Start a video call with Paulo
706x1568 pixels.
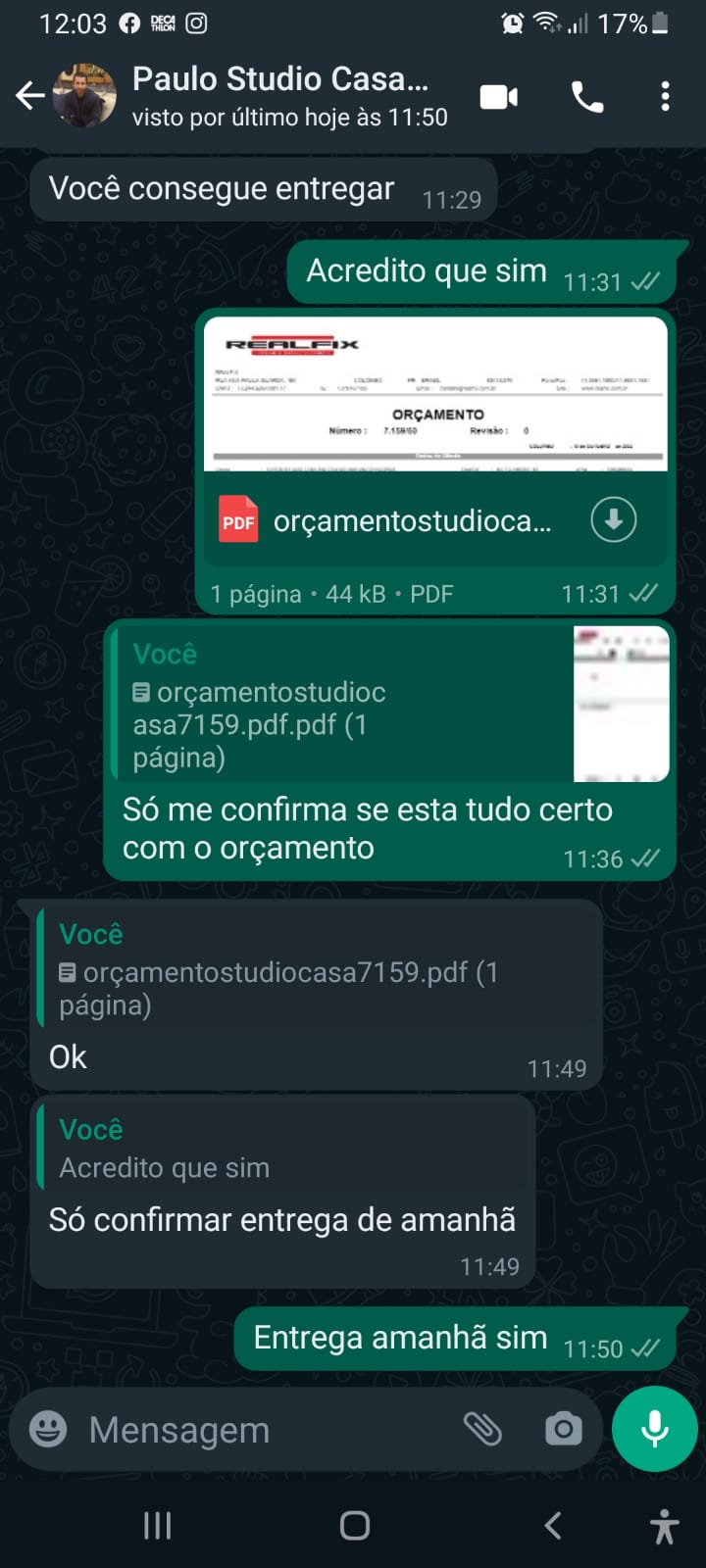click(499, 96)
